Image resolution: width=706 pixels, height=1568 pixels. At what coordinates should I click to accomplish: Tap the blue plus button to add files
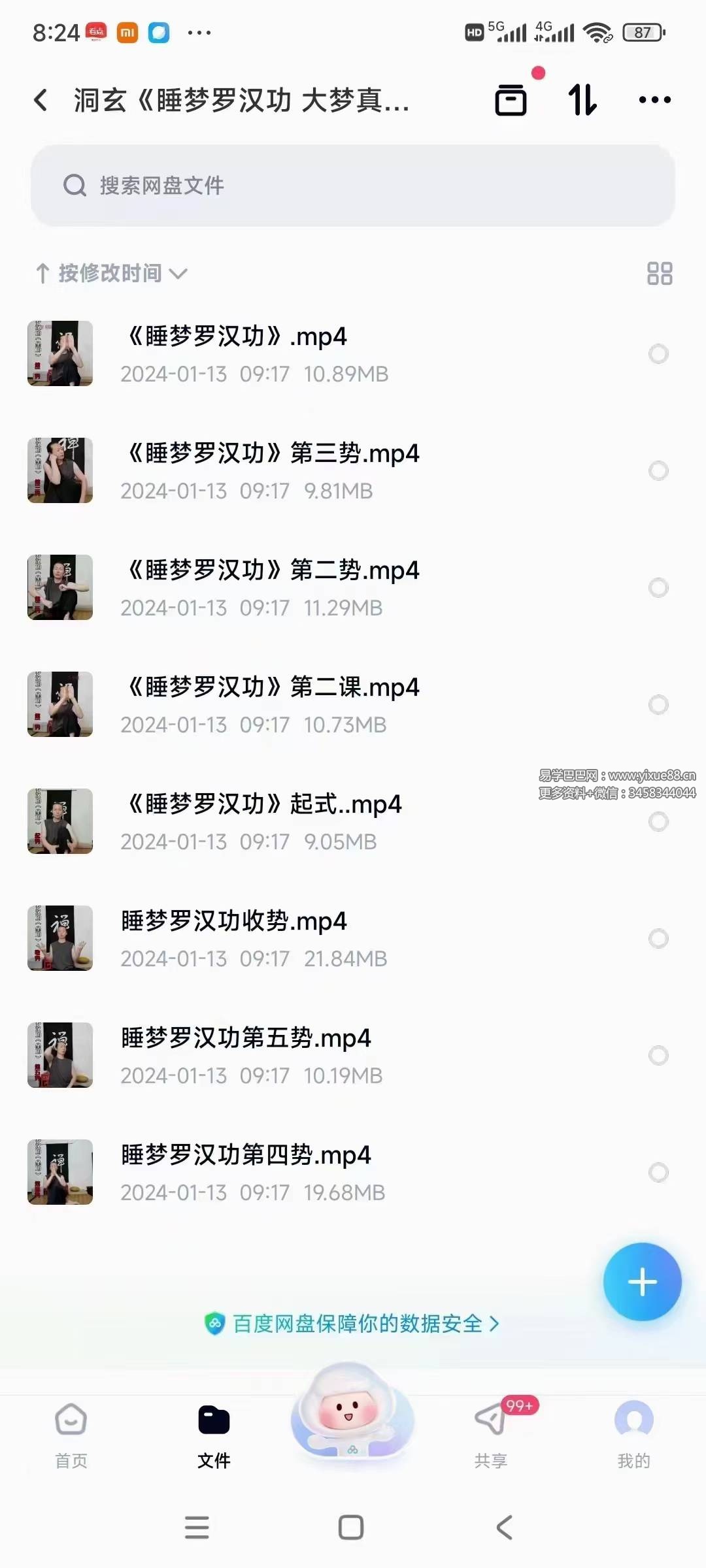tap(643, 1281)
